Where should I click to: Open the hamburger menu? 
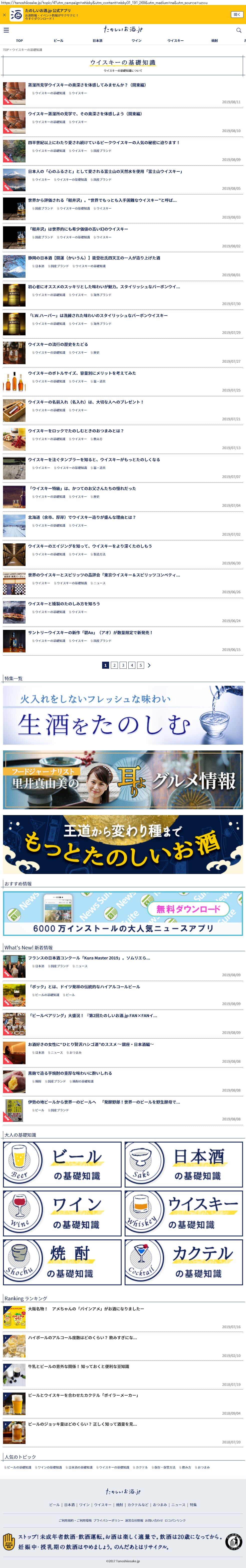coord(6,30)
